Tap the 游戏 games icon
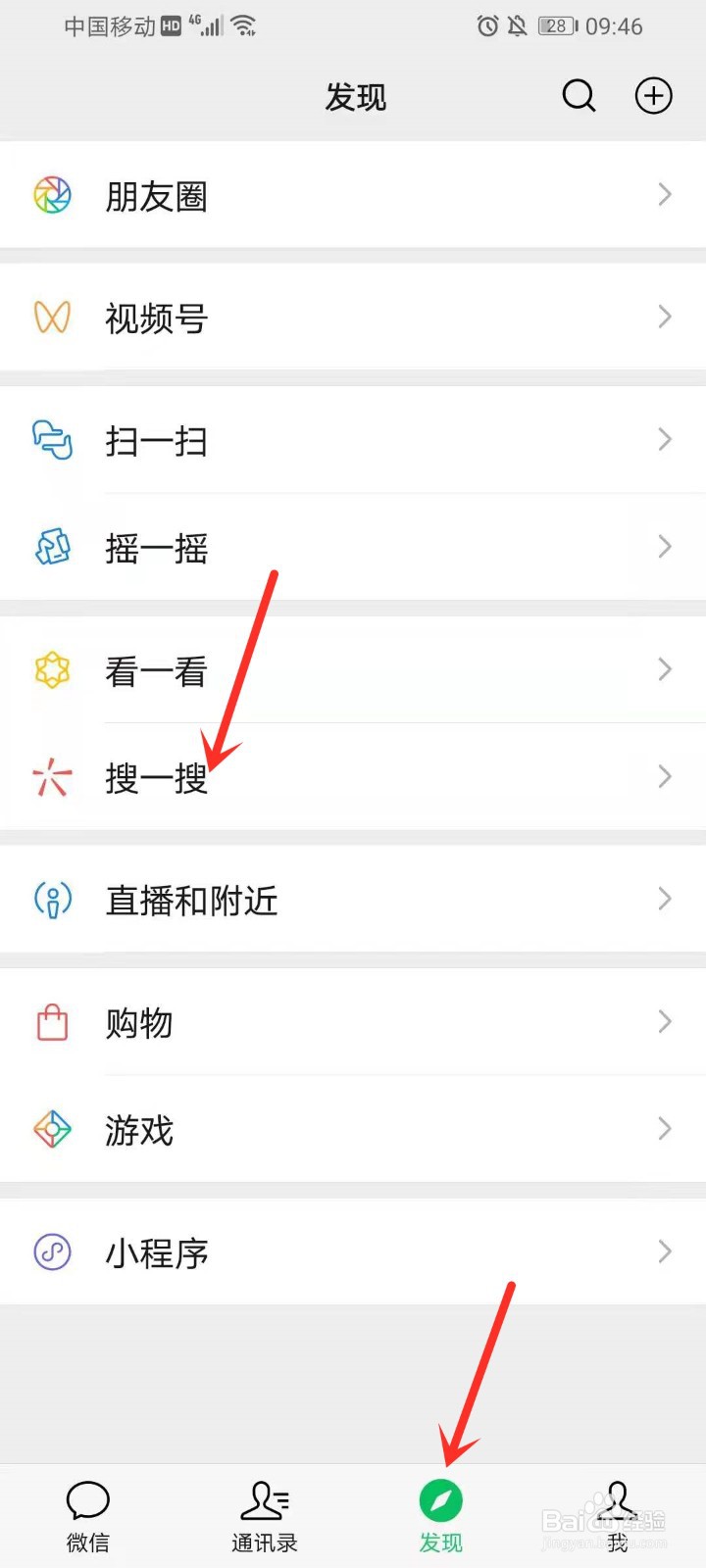The height and width of the screenshot is (1568, 706). tap(52, 1130)
